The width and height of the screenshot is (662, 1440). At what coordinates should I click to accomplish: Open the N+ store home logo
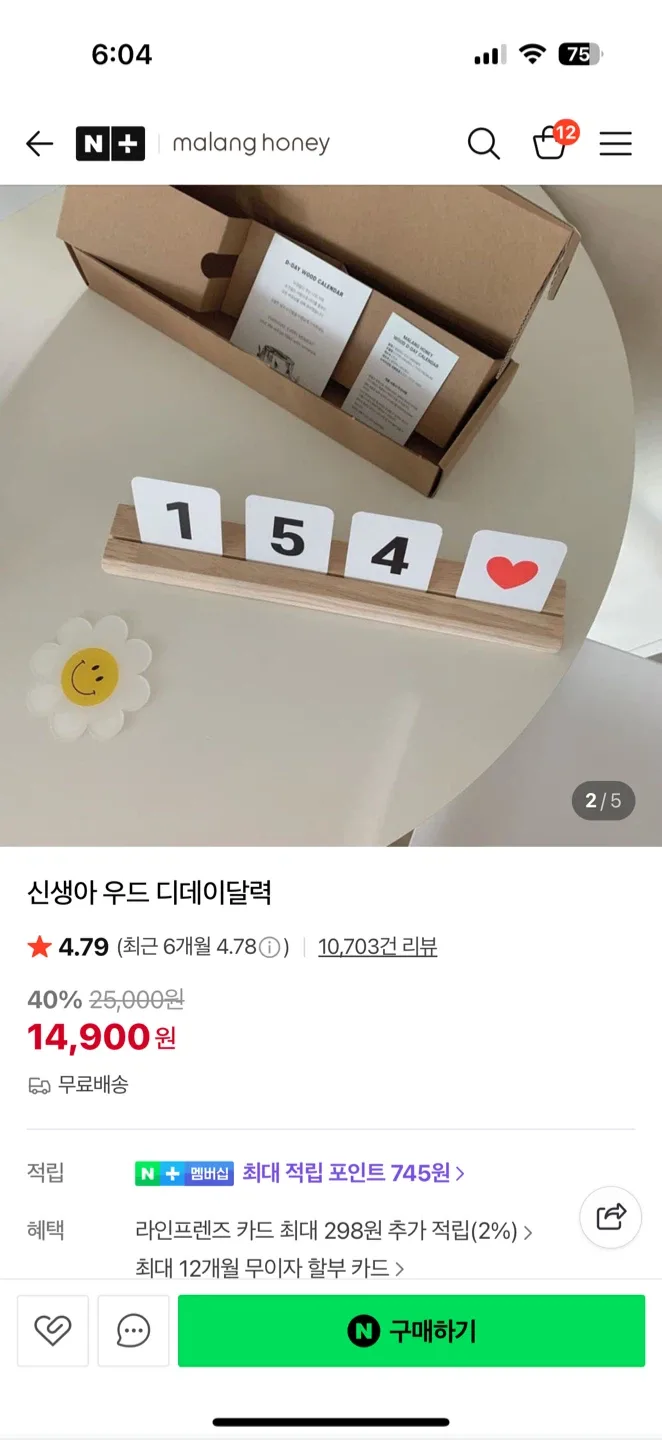click(110, 144)
